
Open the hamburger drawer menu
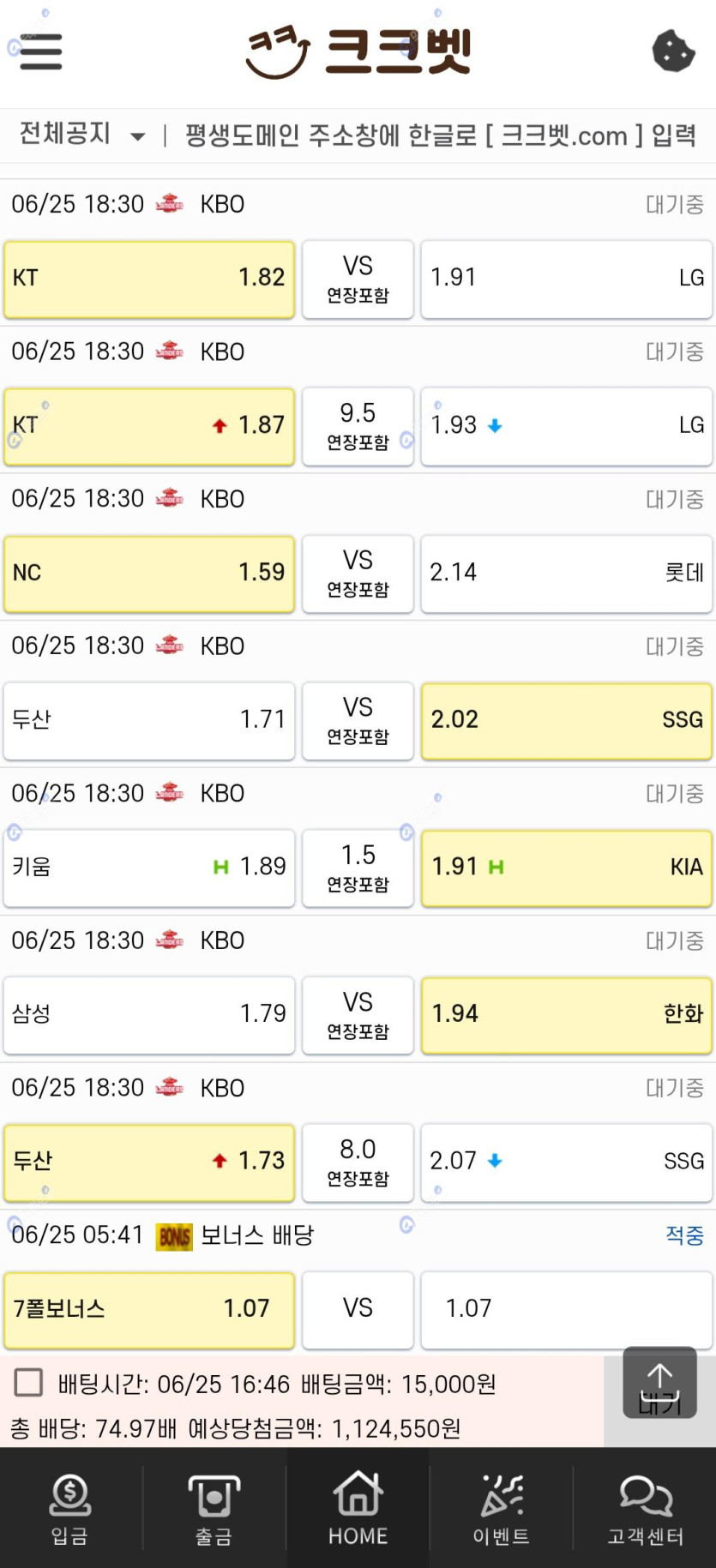[x=40, y=51]
